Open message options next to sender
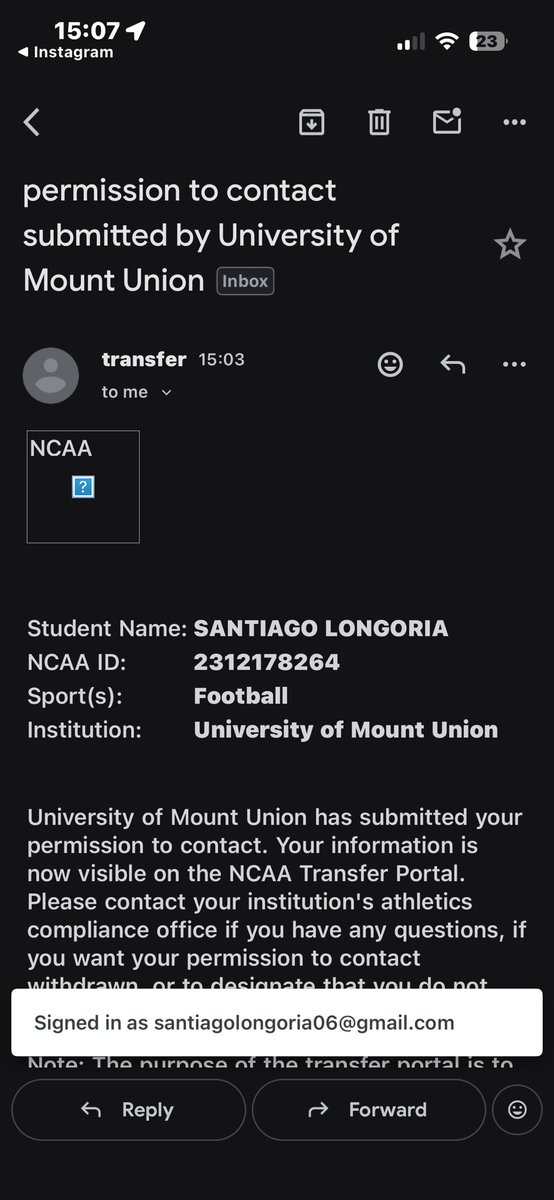 click(514, 364)
